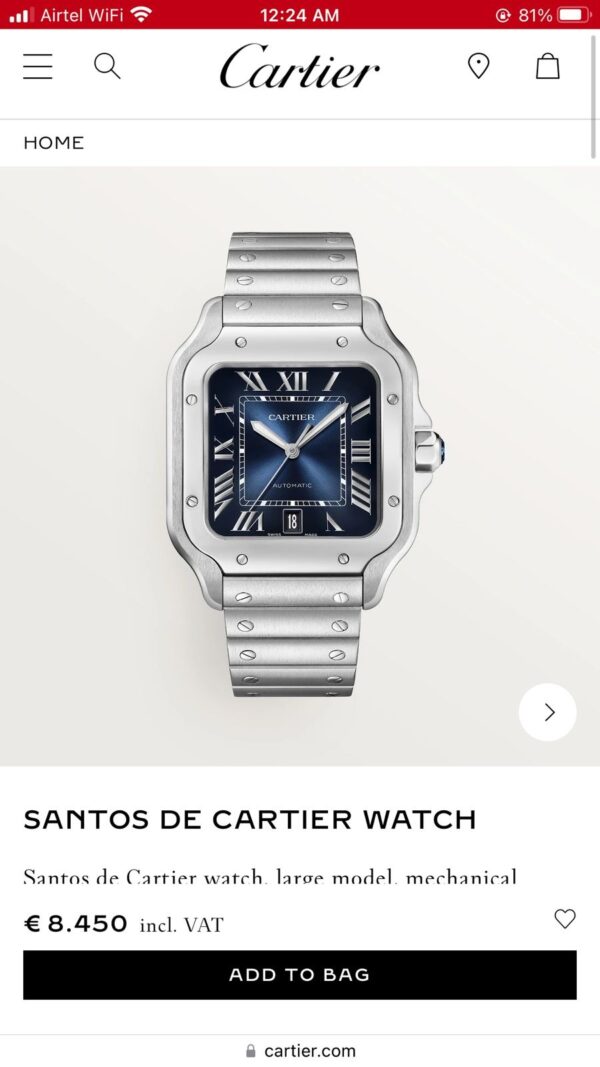Add watch to wishlist heart
Screen dimensions: 600x1067
tap(565, 919)
